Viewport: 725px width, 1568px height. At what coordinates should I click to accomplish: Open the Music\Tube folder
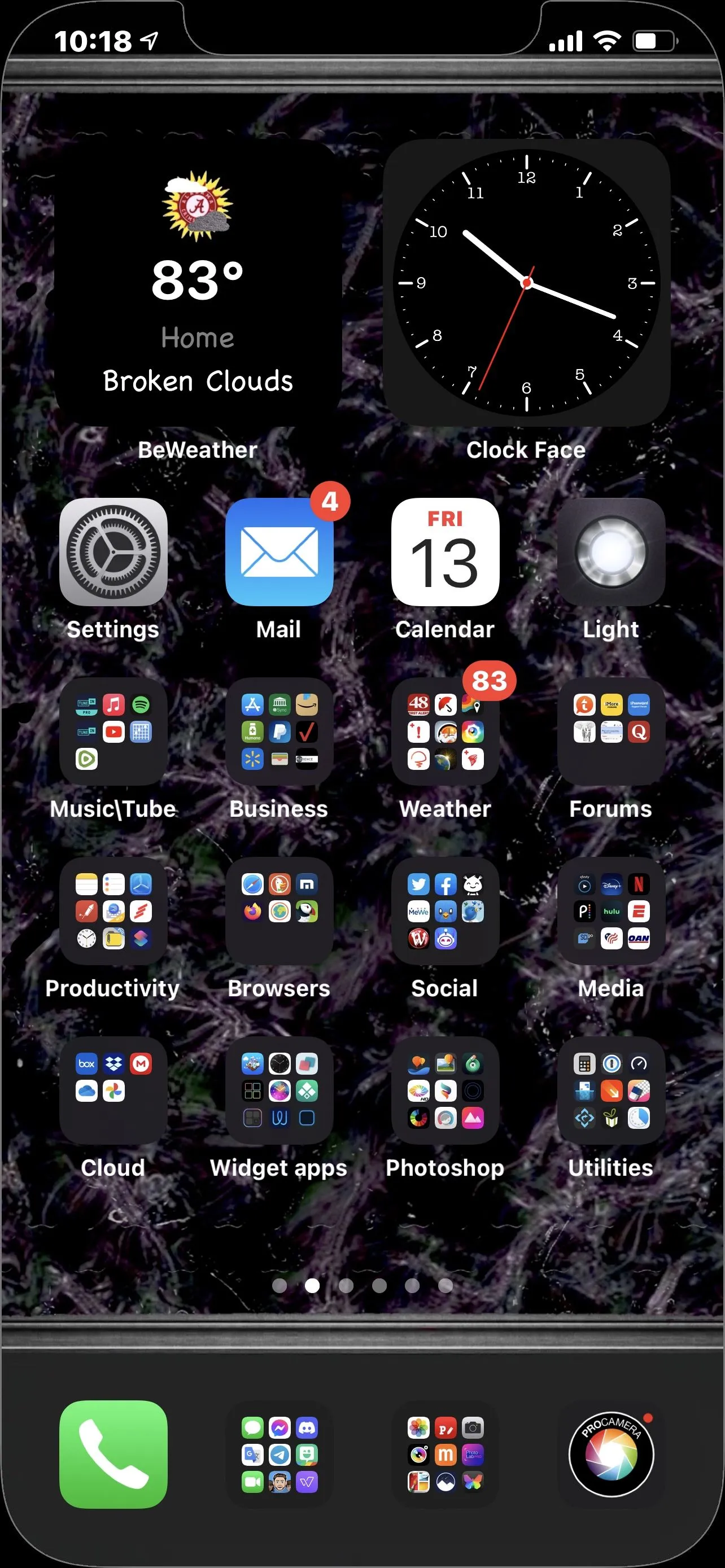coord(113,731)
